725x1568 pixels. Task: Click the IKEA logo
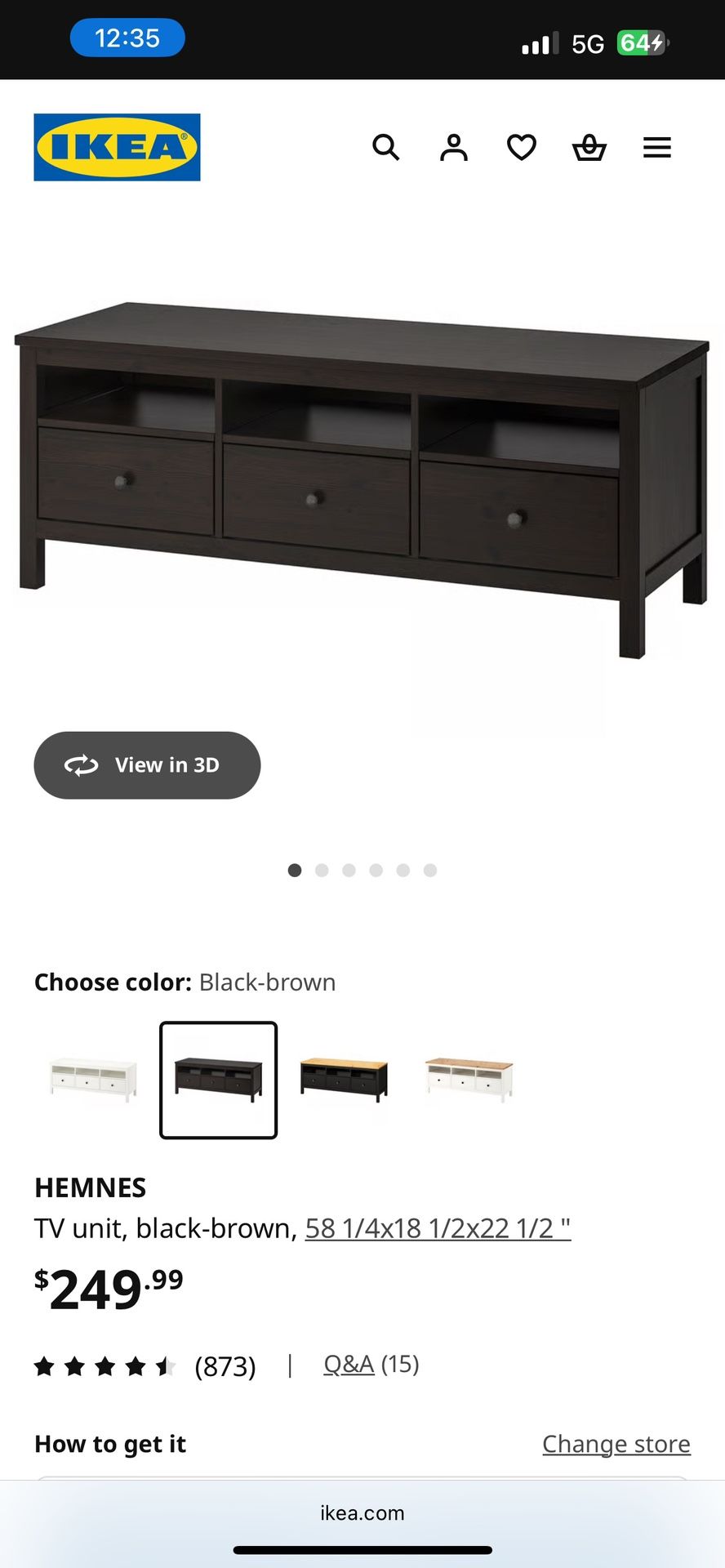tap(117, 148)
